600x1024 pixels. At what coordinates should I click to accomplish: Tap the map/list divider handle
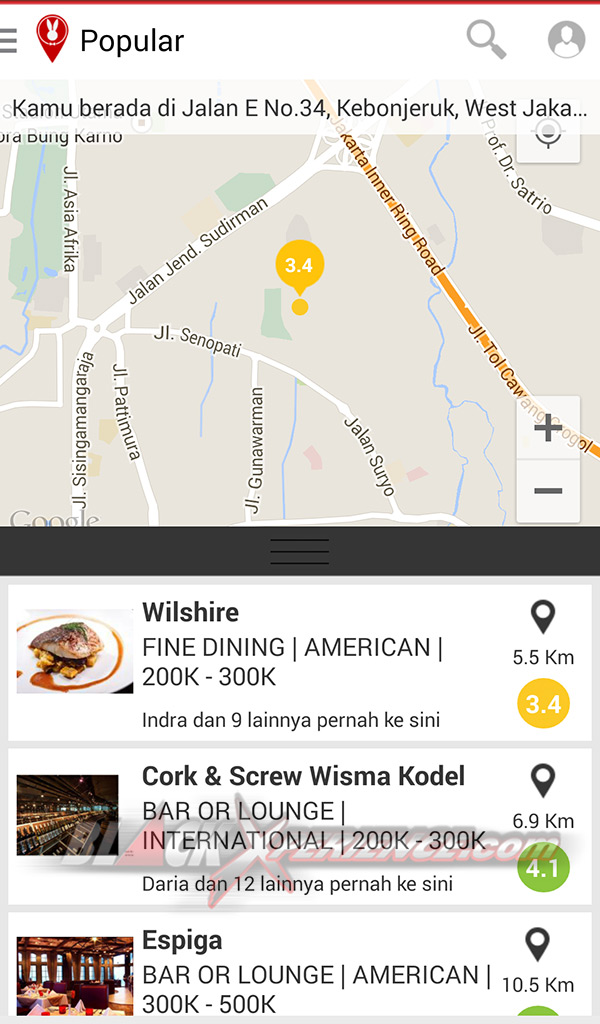pos(300,551)
